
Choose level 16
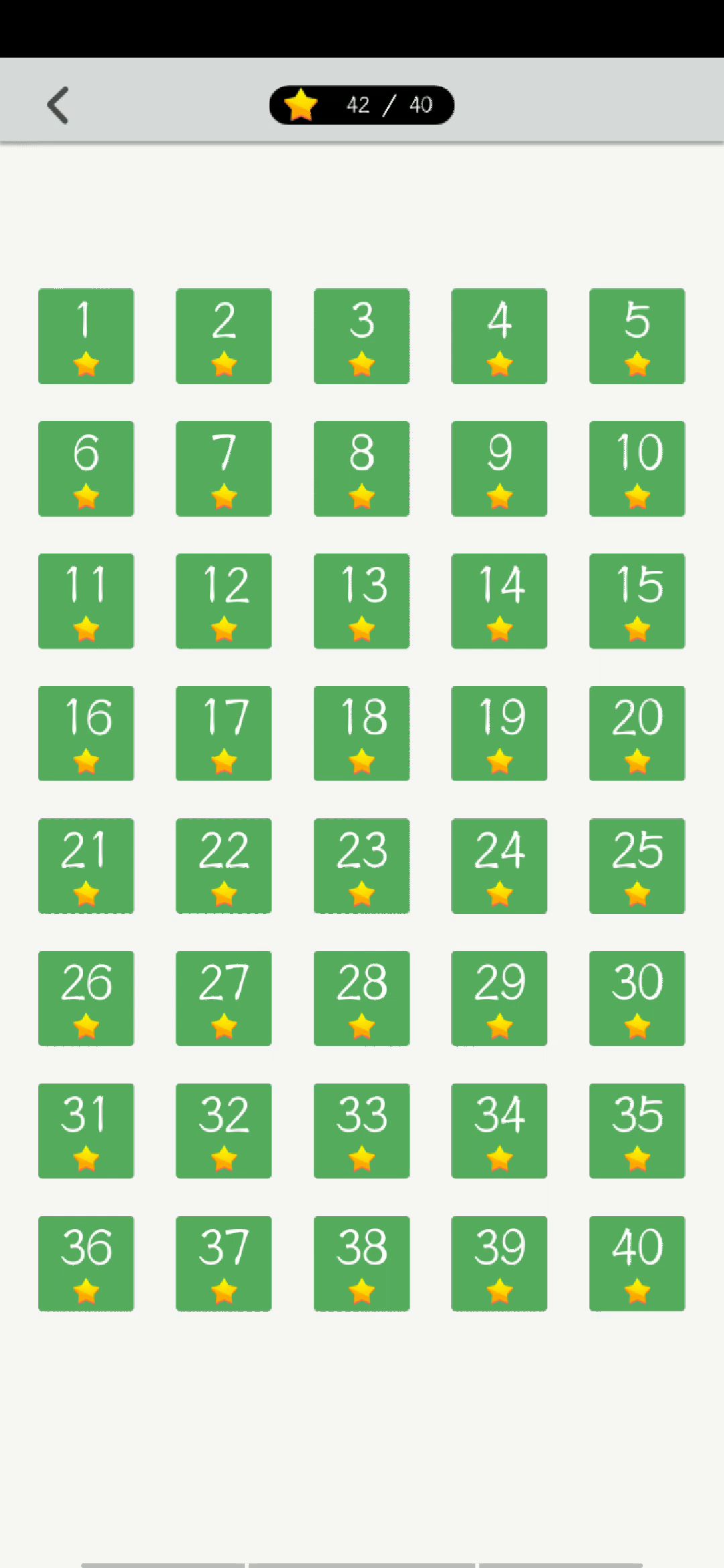86,733
